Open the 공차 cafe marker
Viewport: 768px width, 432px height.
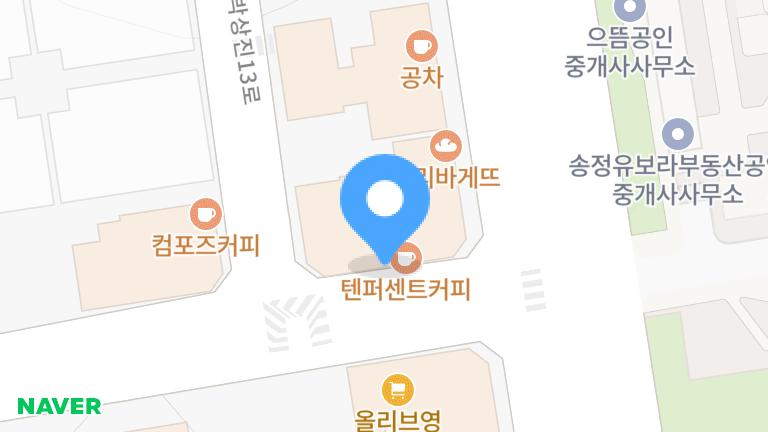coord(420,45)
